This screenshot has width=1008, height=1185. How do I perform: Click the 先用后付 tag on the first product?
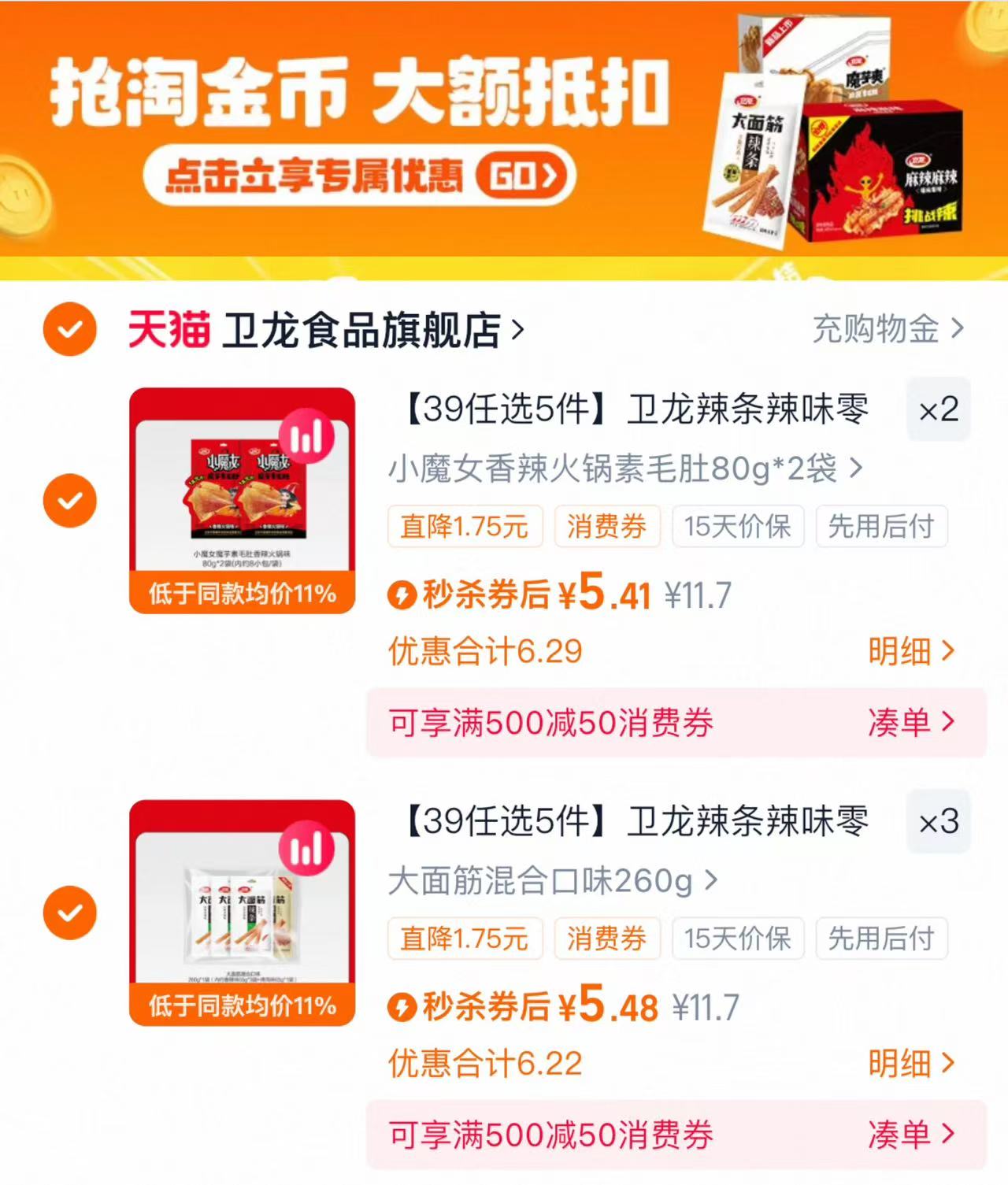tap(882, 528)
